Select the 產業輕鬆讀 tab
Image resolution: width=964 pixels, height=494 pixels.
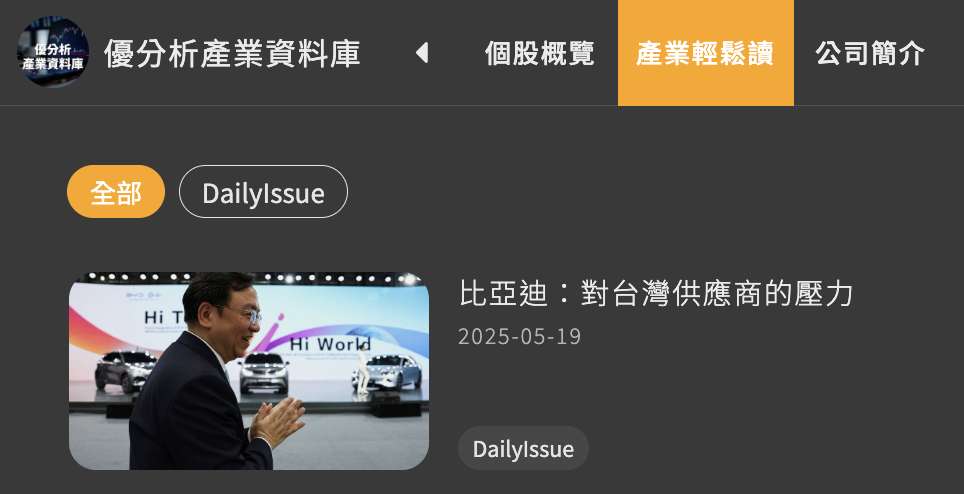pos(705,53)
